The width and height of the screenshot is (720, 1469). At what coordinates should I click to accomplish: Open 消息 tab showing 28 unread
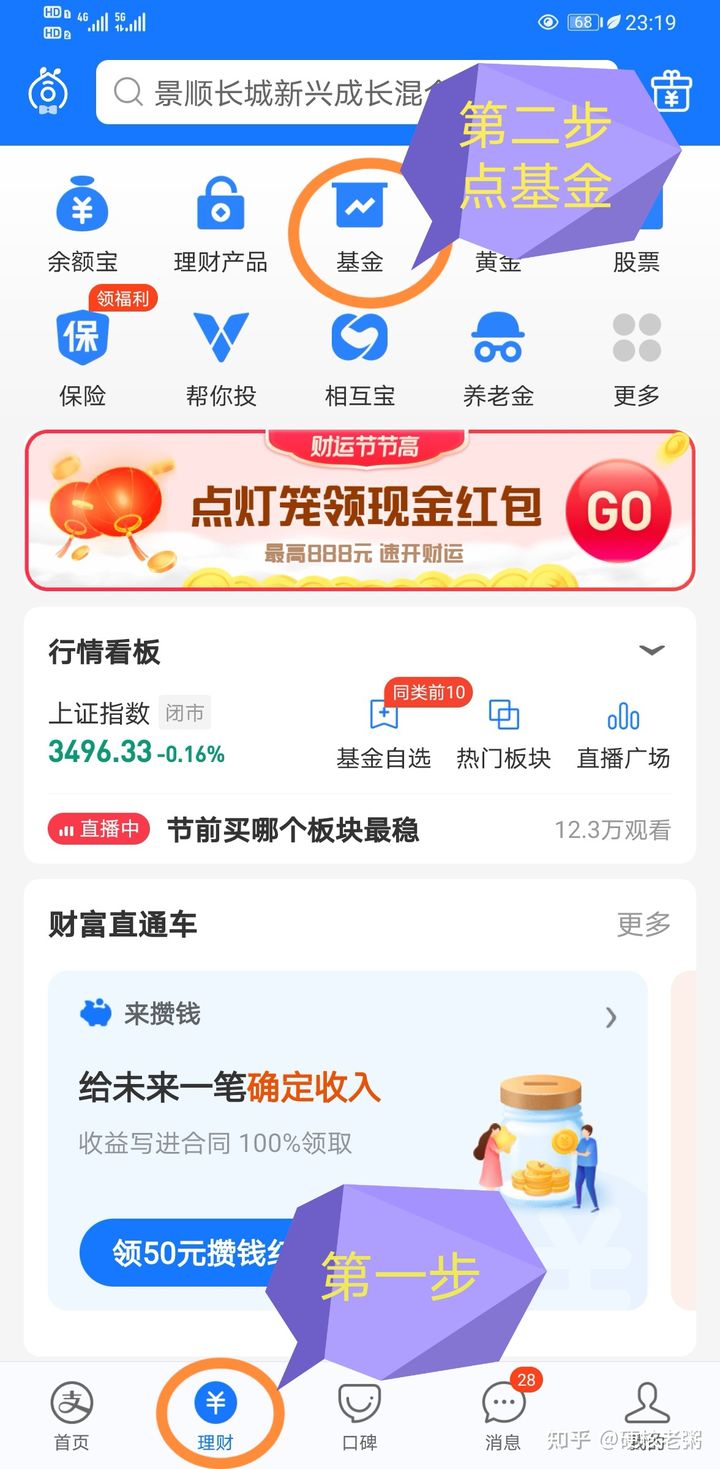[x=502, y=1410]
